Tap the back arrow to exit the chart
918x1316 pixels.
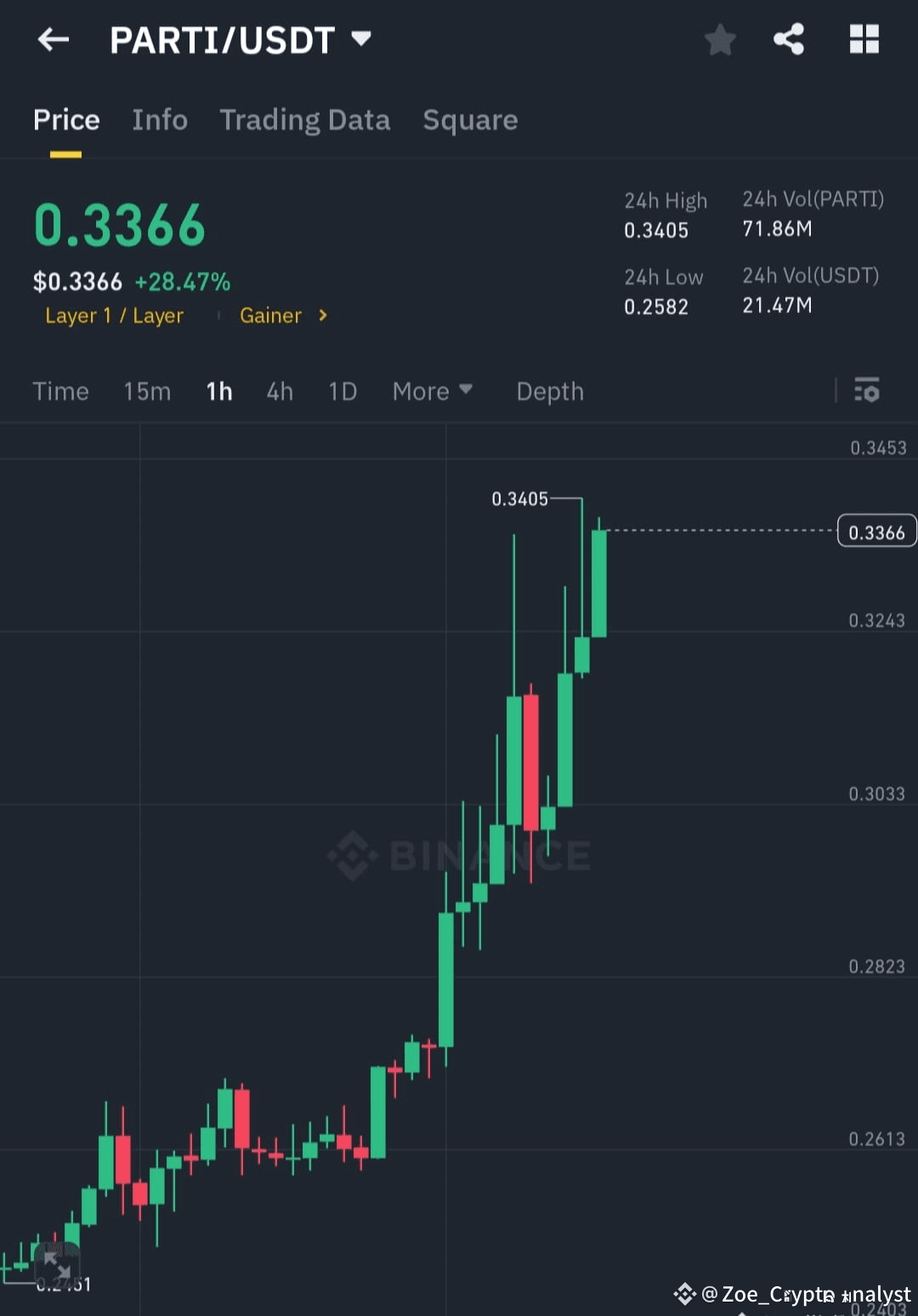click(53, 39)
